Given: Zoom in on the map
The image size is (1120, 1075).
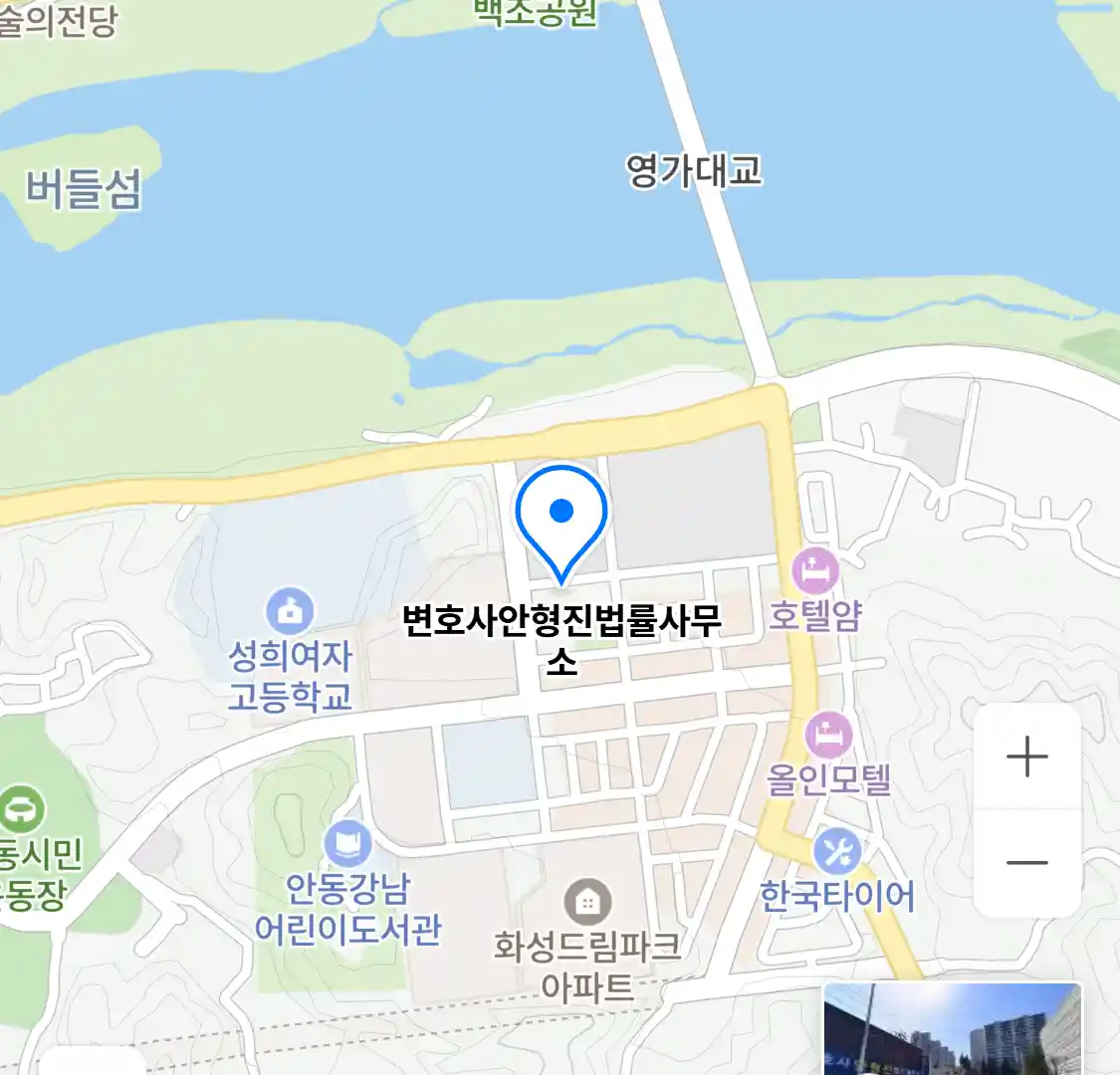Looking at the screenshot, I should pyautogui.click(x=1026, y=758).
